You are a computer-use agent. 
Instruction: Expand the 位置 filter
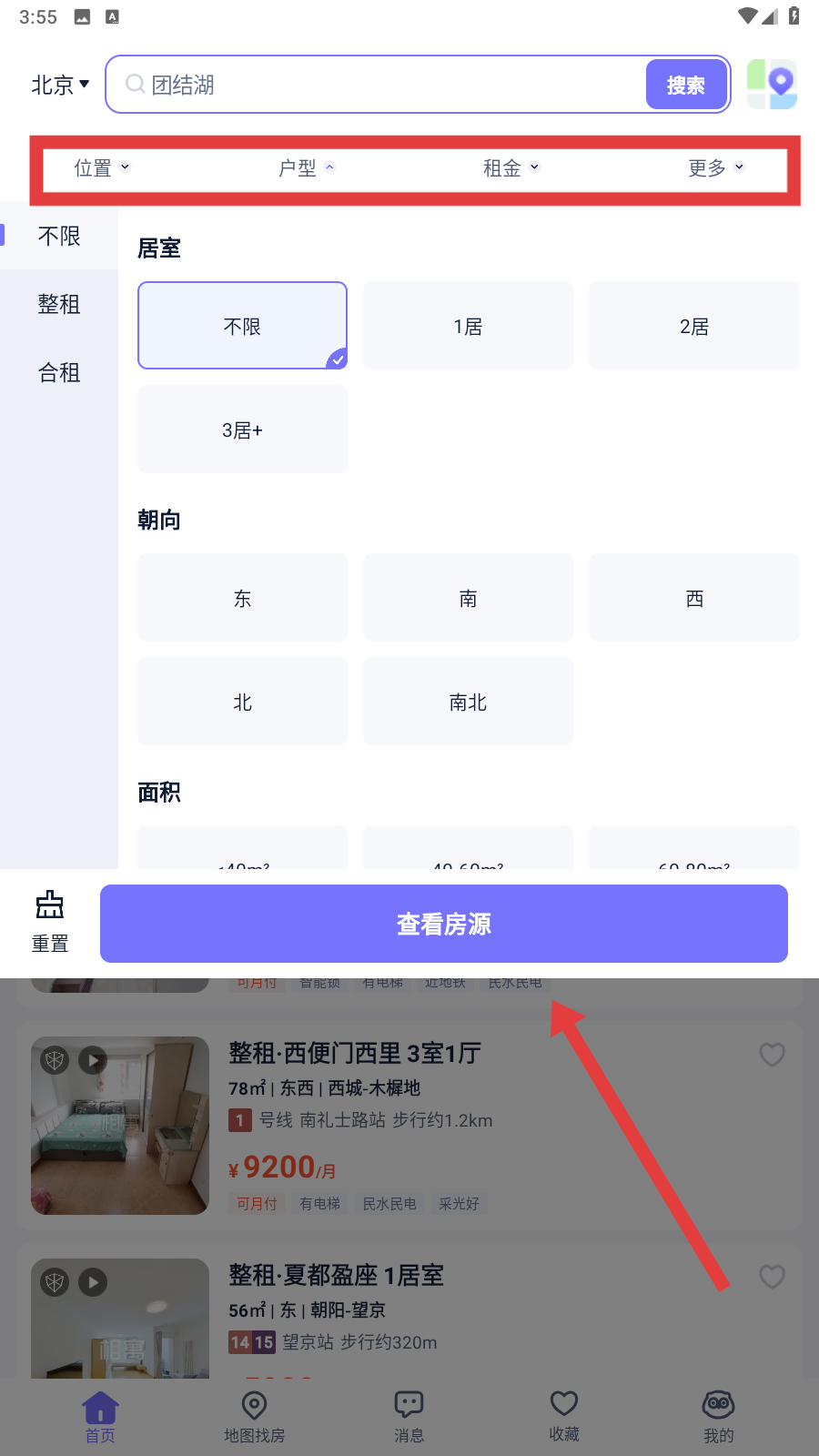[x=102, y=167]
